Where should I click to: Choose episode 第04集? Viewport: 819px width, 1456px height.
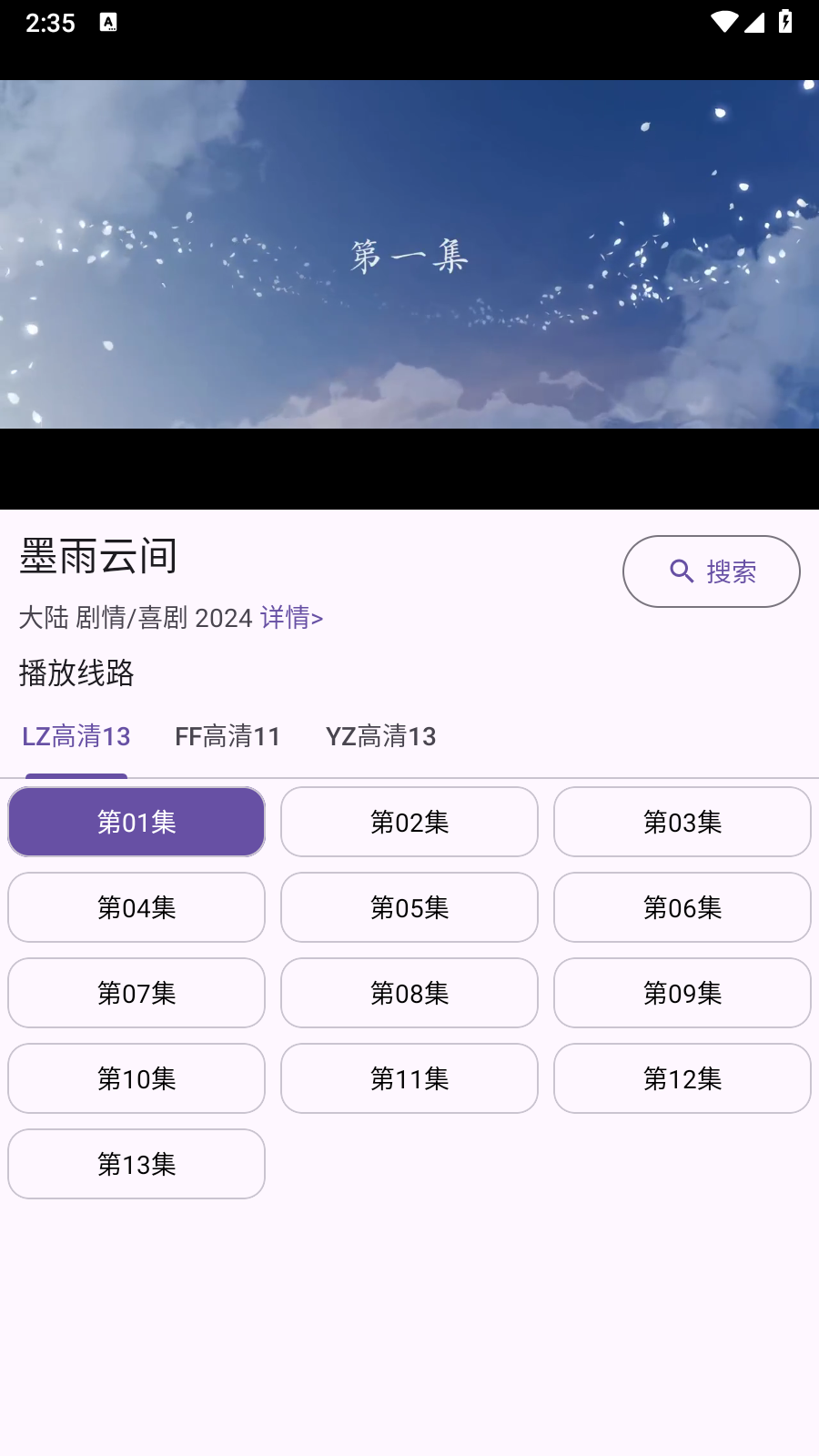[136, 907]
